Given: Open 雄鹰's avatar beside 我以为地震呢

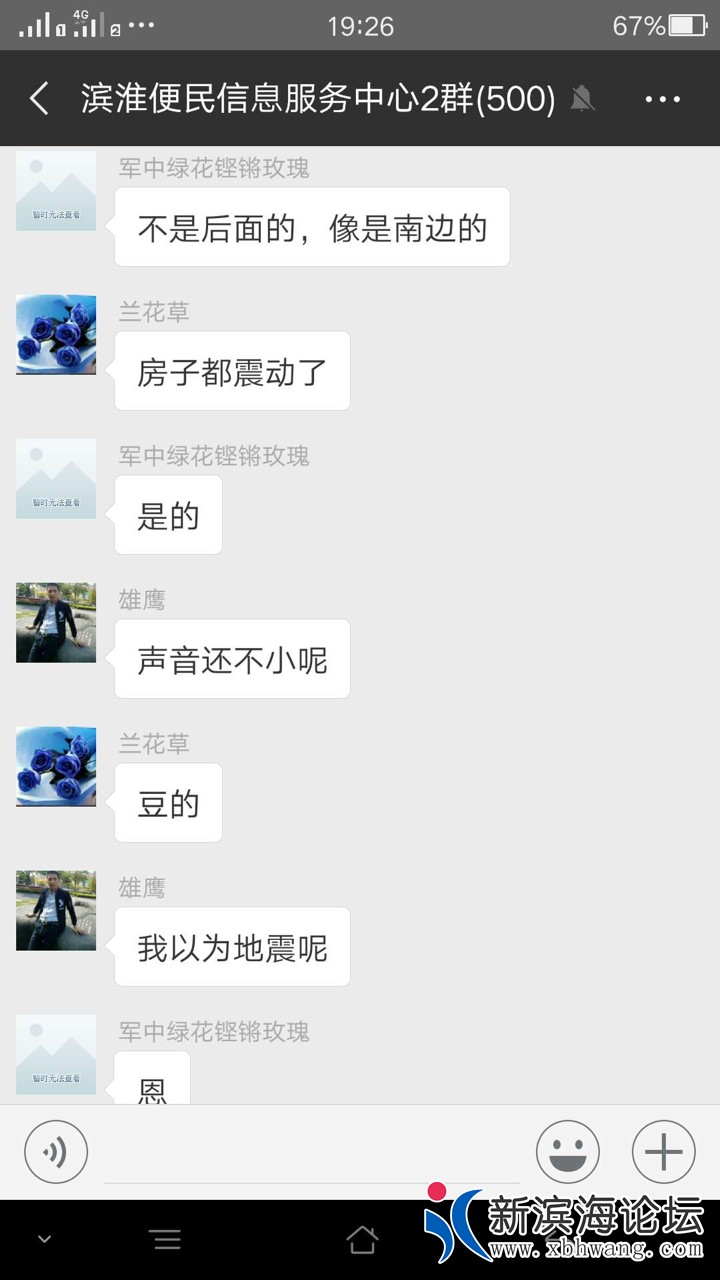Looking at the screenshot, I should (x=56, y=911).
